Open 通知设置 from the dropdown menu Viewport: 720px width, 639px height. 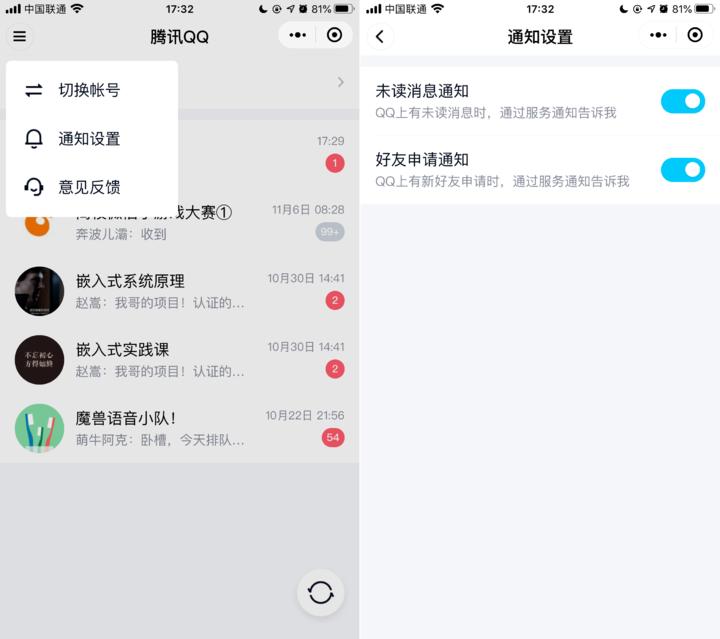[90, 139]
